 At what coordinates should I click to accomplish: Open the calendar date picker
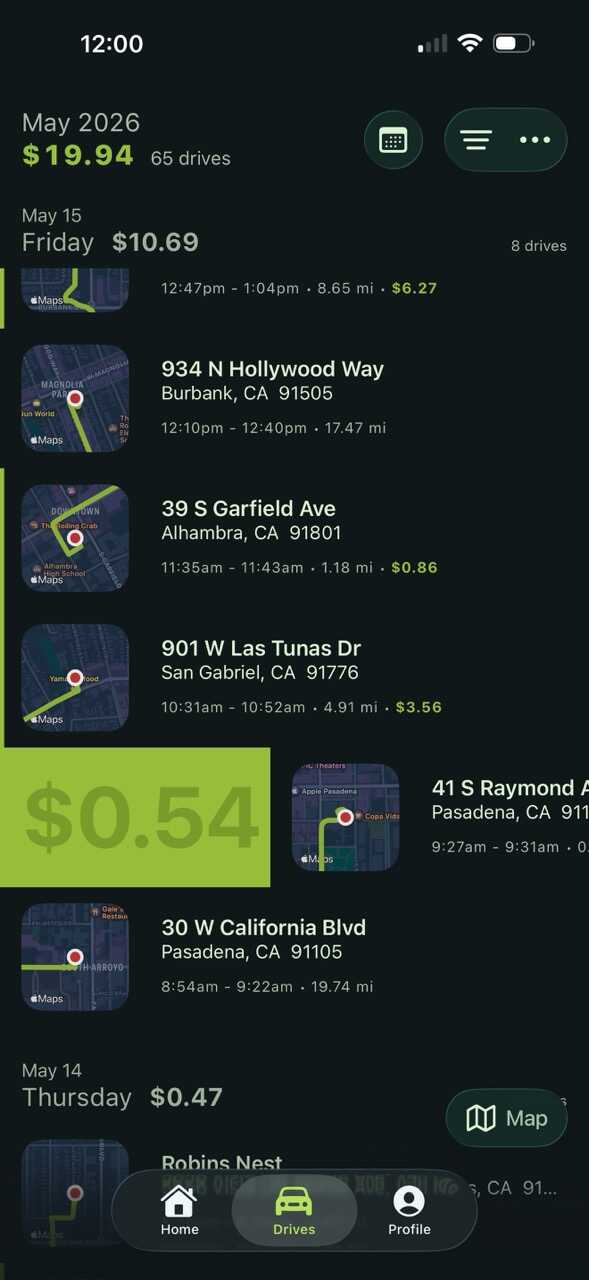393,140
